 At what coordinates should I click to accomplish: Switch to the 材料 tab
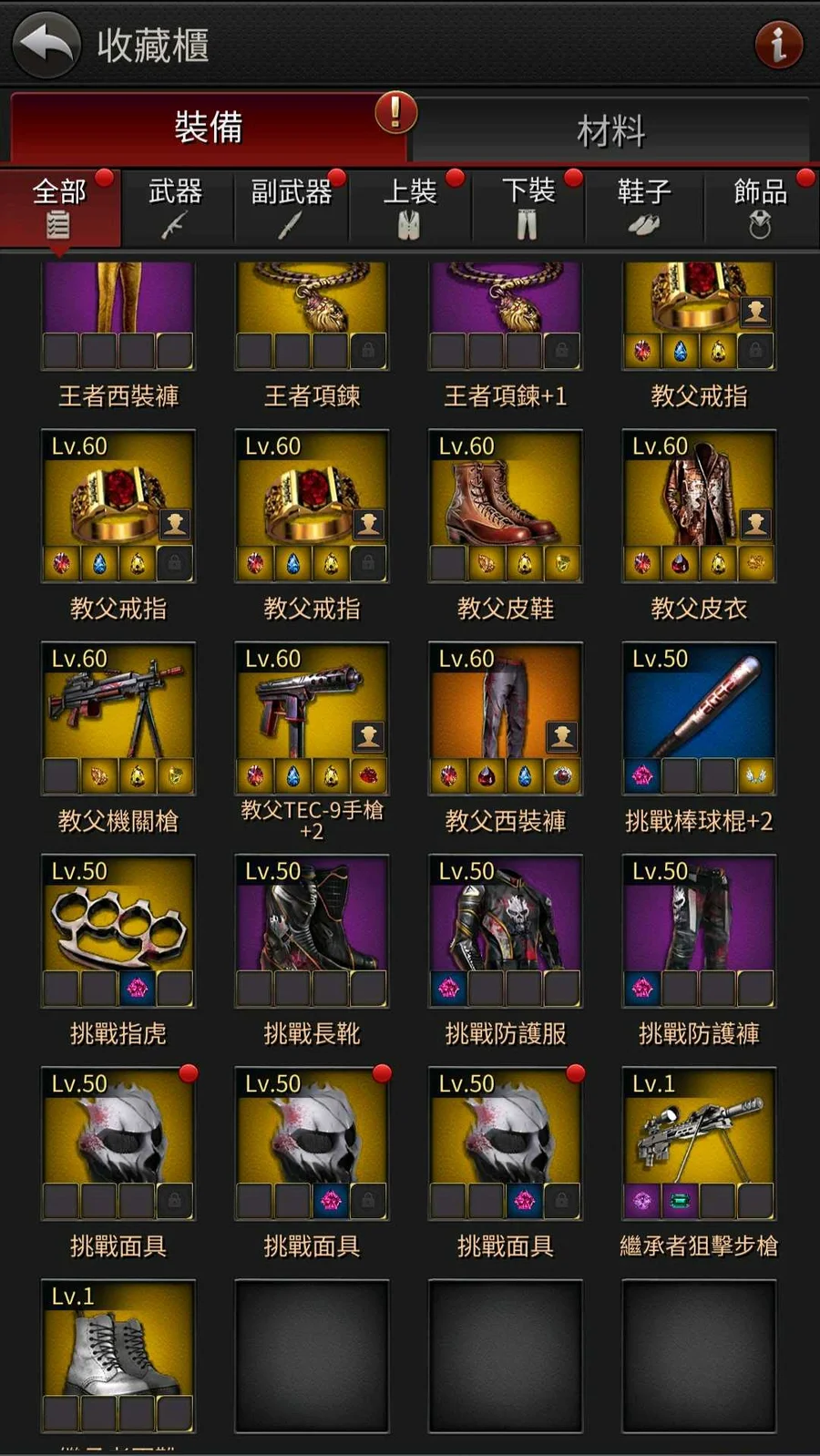[x=610, y=130]
